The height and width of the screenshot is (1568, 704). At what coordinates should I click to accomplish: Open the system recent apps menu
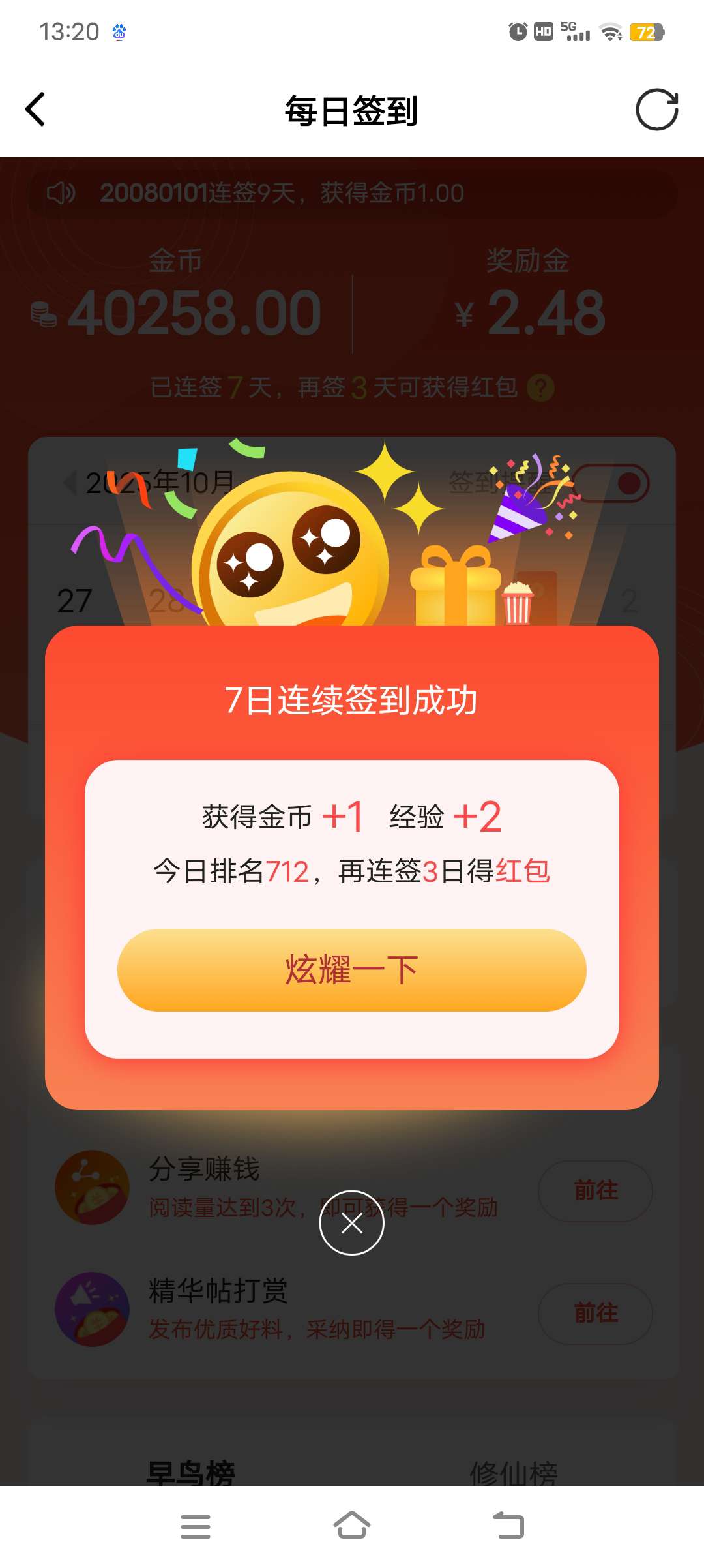[x=195, y=1526]
